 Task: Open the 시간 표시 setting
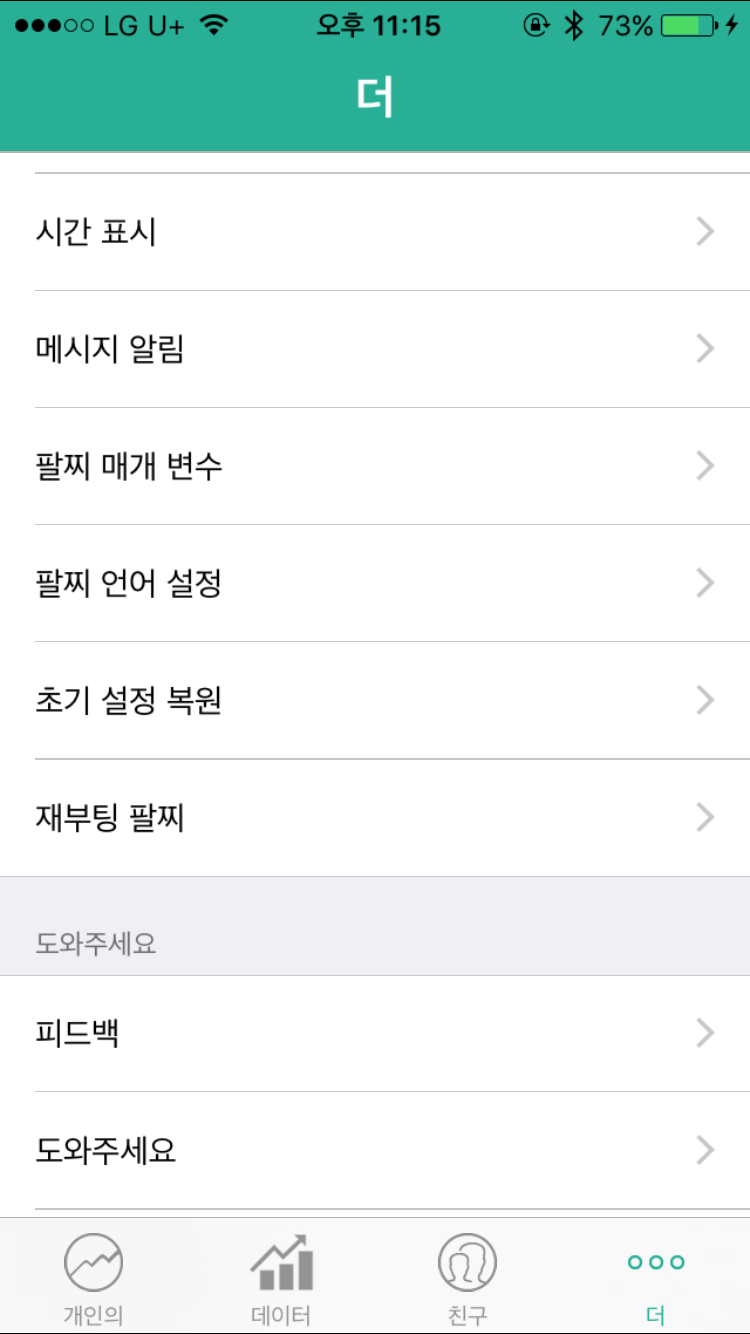[x=375, y=232]
